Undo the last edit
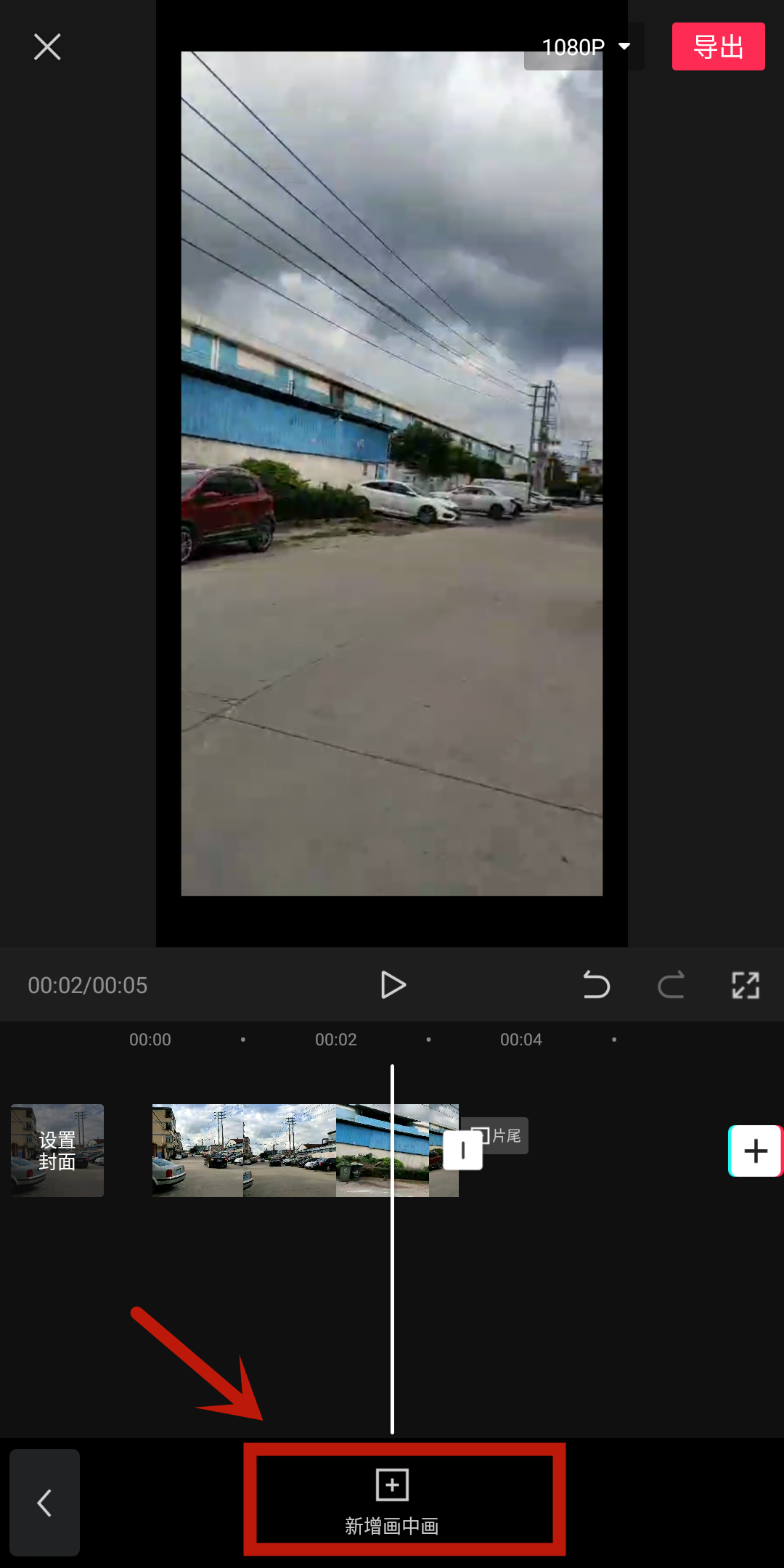The height and width of the screenshot is (1568, 784). click(x=597, y=985)
